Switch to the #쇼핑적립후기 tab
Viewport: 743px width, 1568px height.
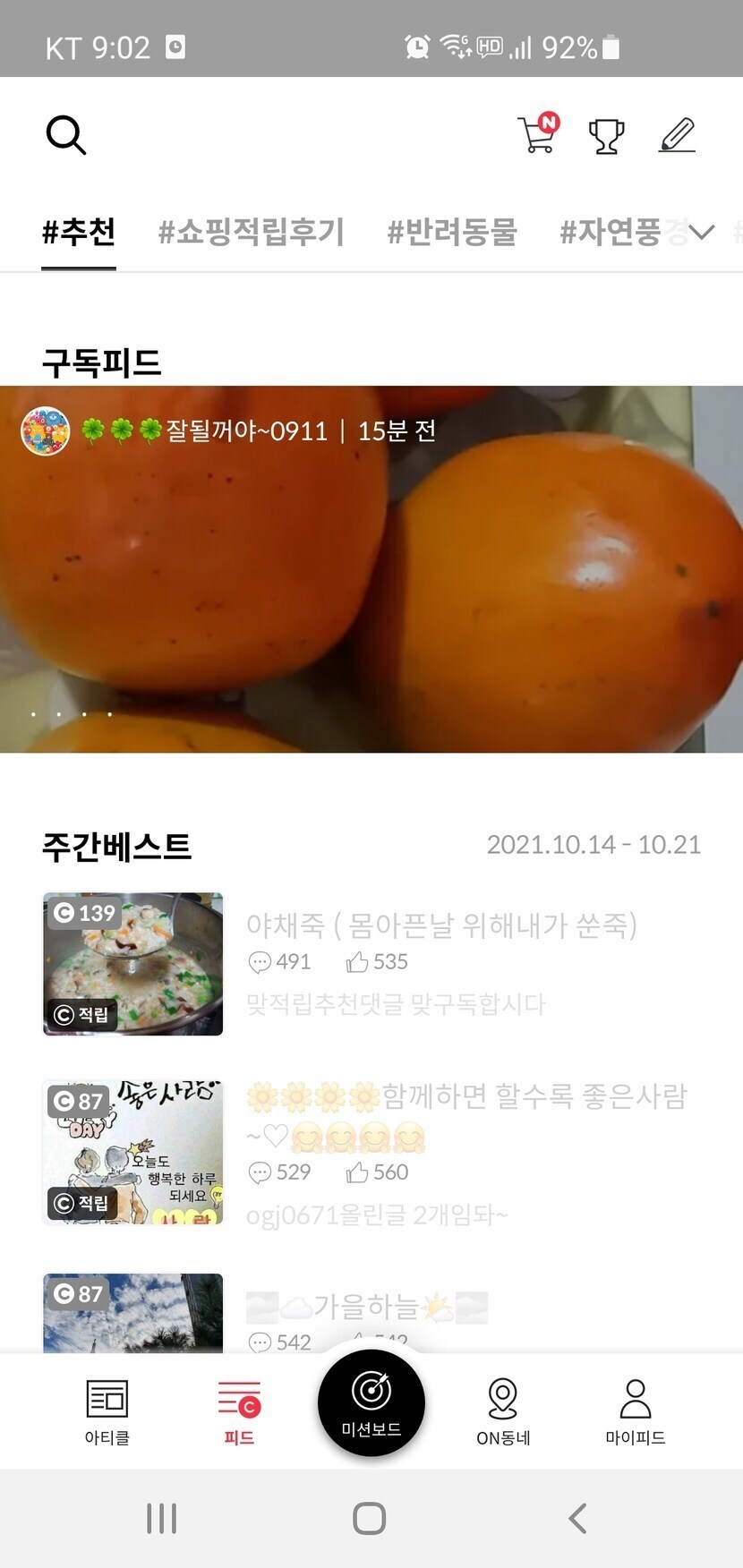click(251, 232)
